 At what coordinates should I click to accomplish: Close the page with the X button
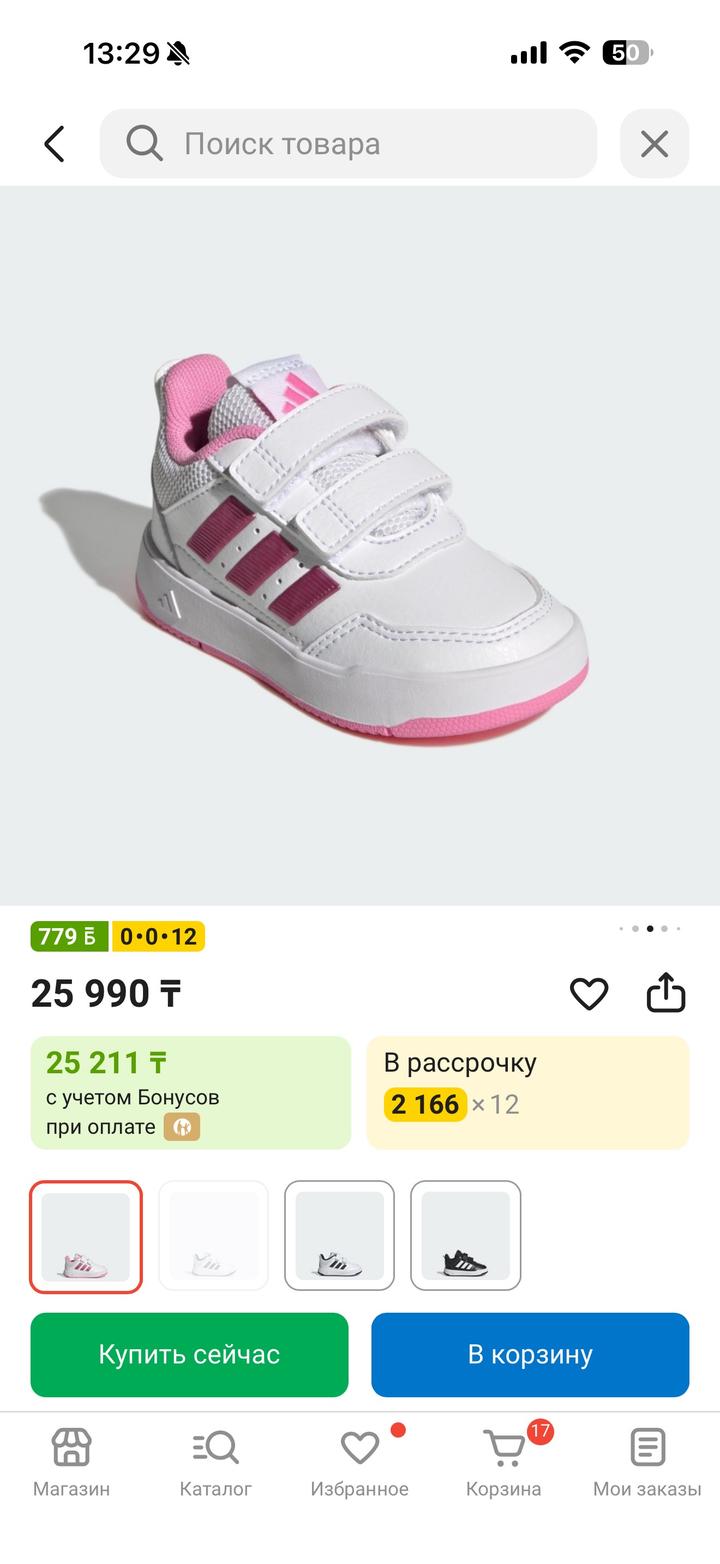coord(654,144)
